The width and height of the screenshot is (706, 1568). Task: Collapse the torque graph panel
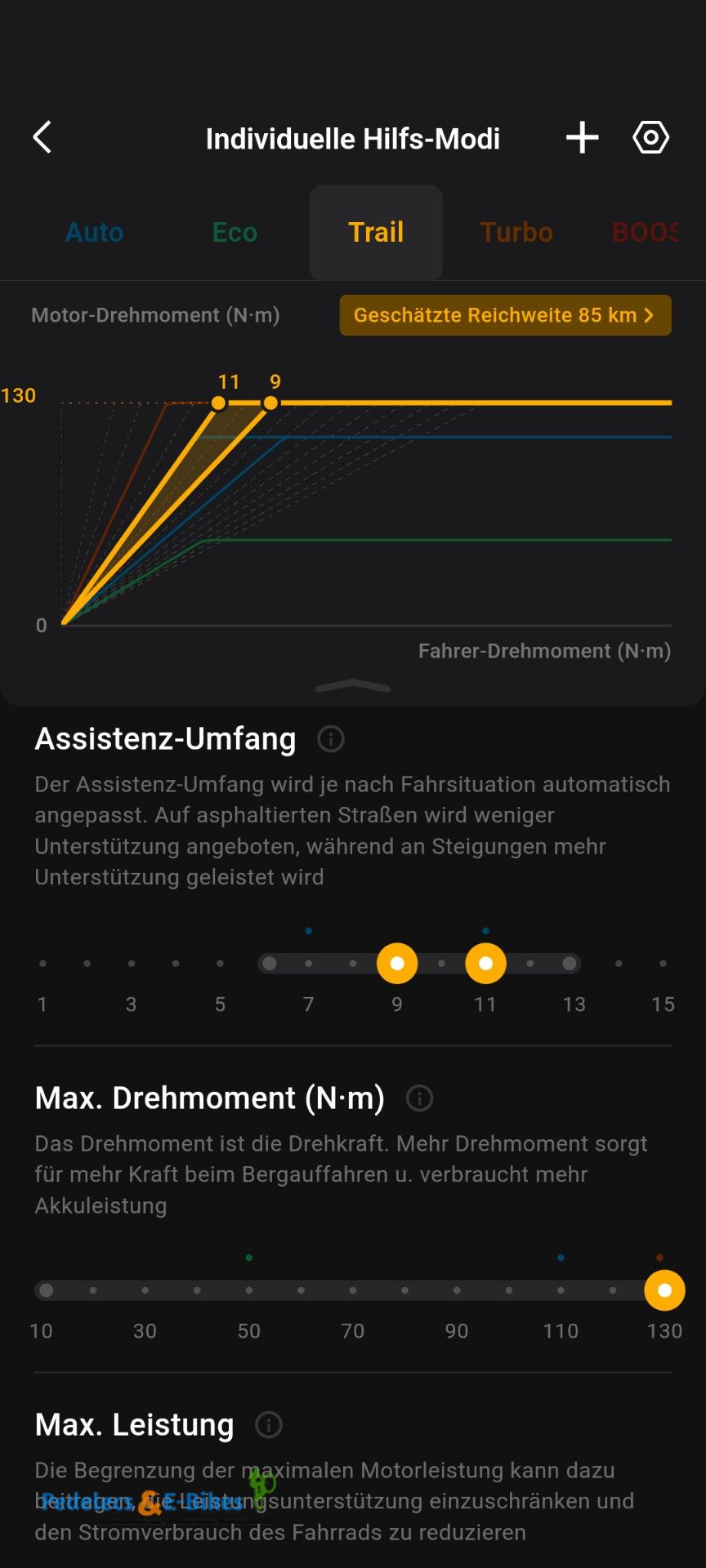(x=353, y=686)
